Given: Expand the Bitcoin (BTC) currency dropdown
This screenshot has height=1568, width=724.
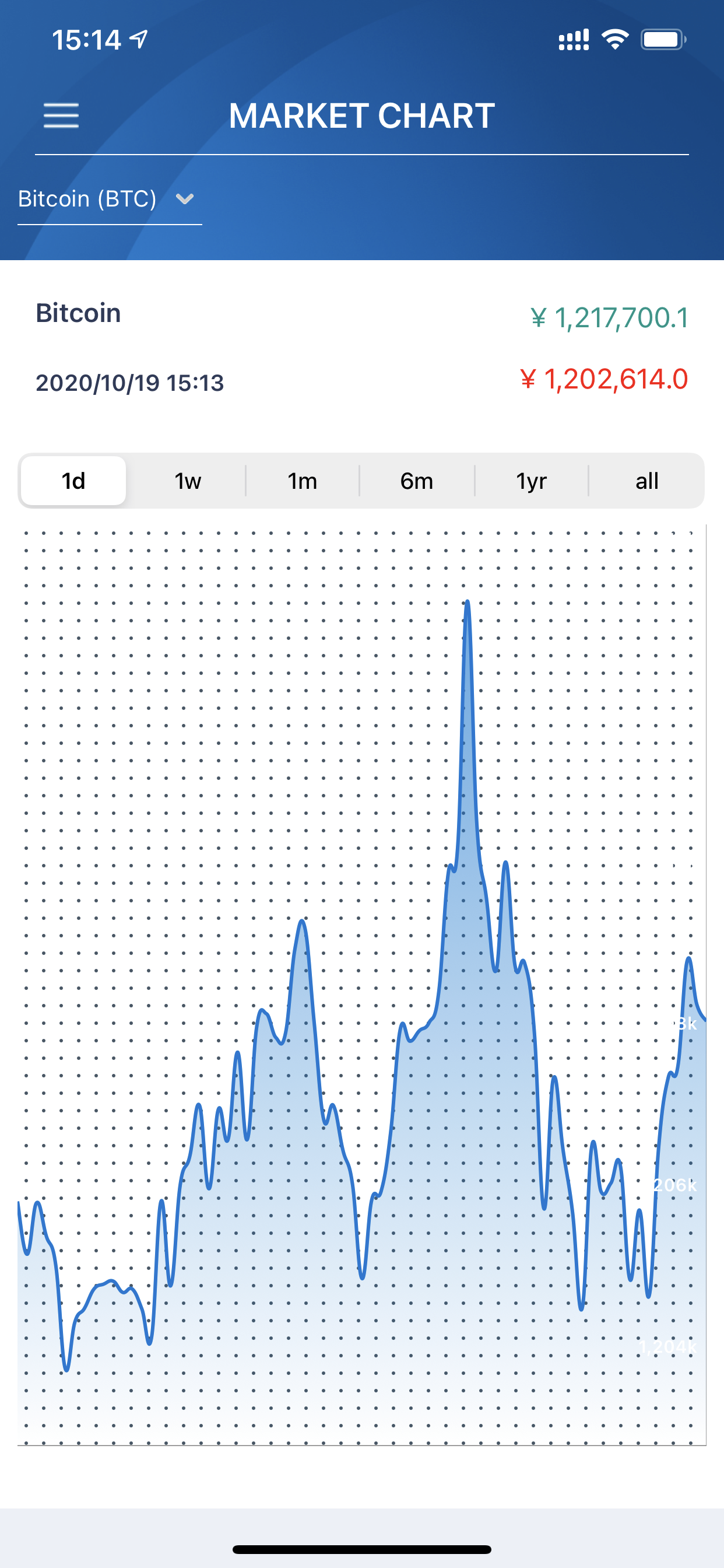Looking at the screenshot, I should coord(110,199).
